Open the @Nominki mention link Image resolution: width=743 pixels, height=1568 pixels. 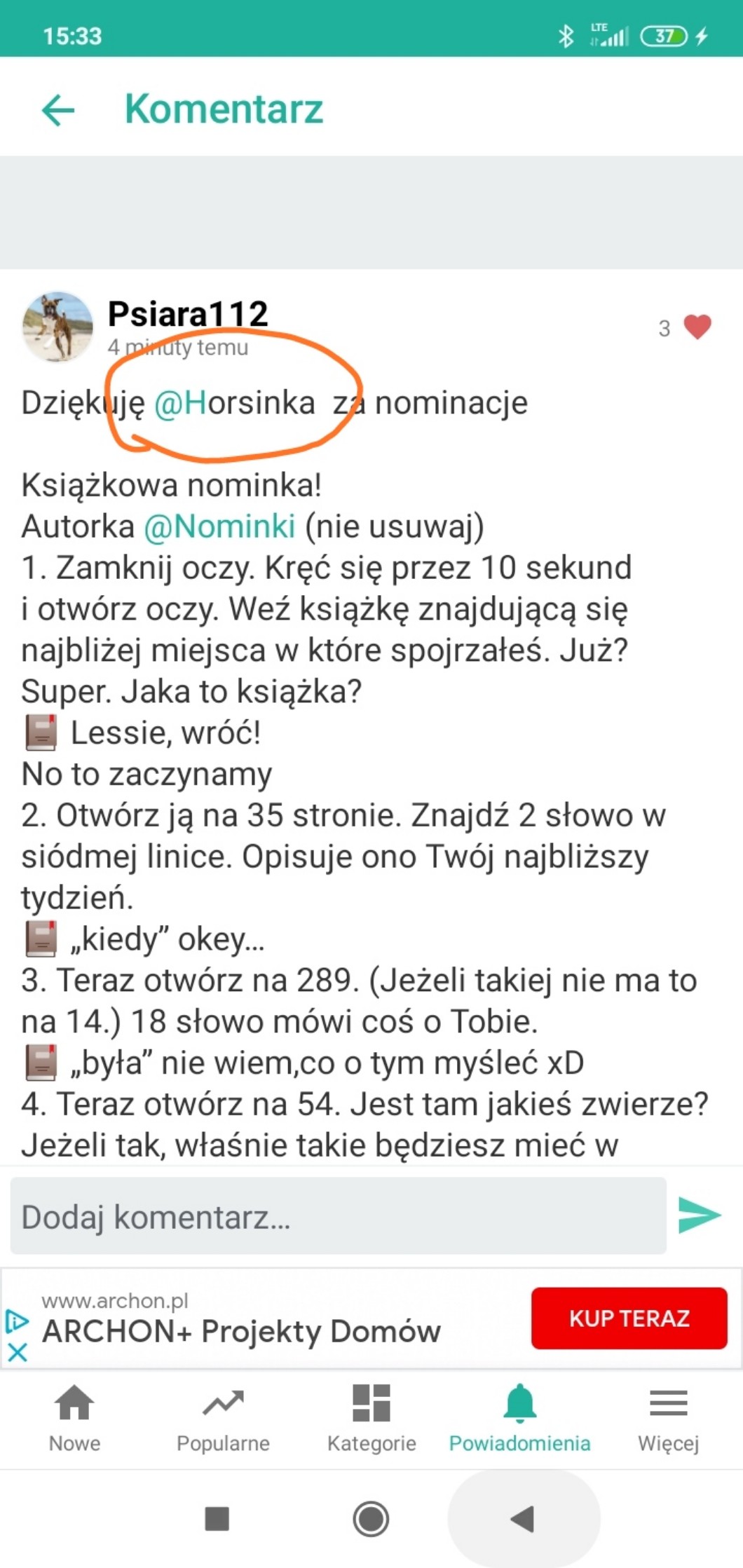(x=219, y=526)
